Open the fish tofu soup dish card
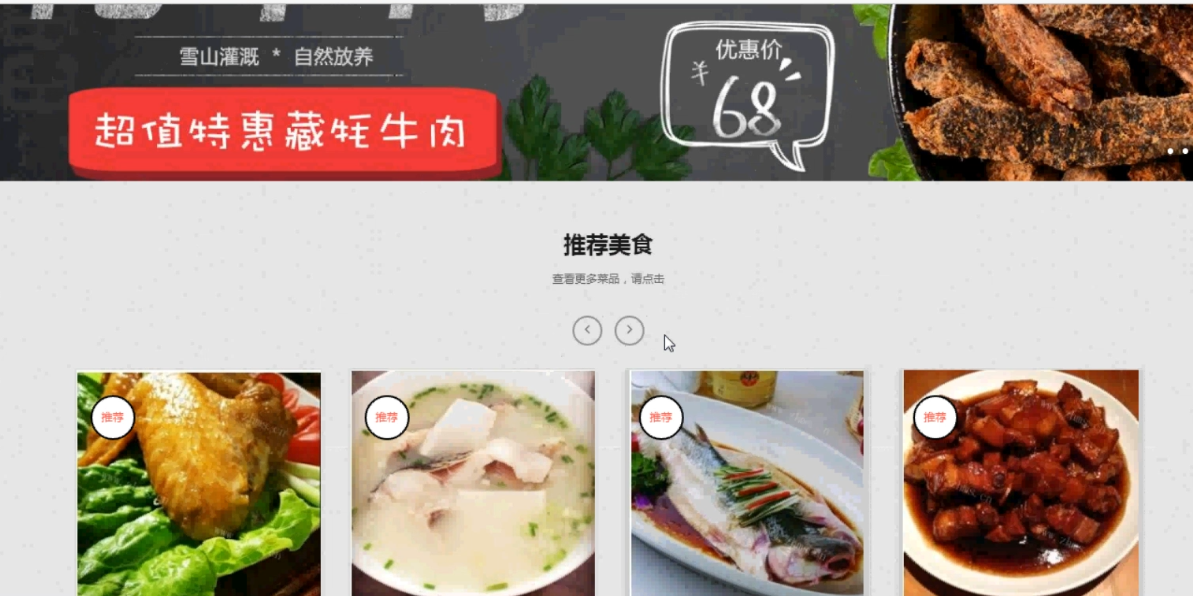The width and height of the screenshot is (1193, 596). 473,485
